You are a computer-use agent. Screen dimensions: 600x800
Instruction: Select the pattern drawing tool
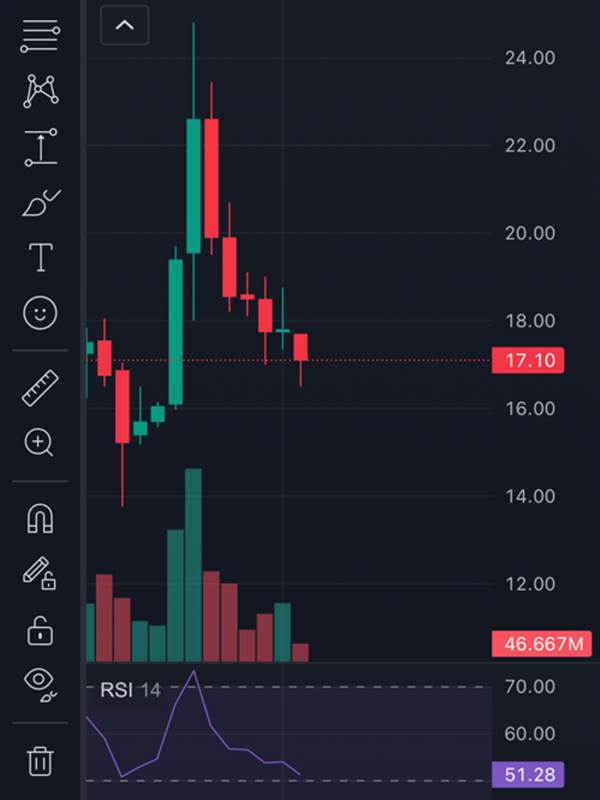(40, 92)
